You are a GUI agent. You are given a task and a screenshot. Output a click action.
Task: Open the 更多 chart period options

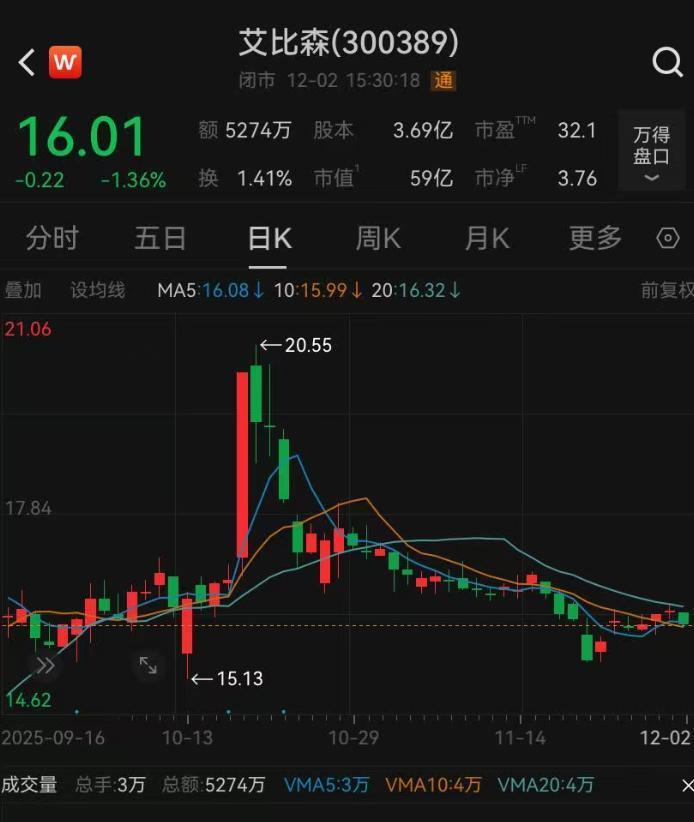coord(595,238)
